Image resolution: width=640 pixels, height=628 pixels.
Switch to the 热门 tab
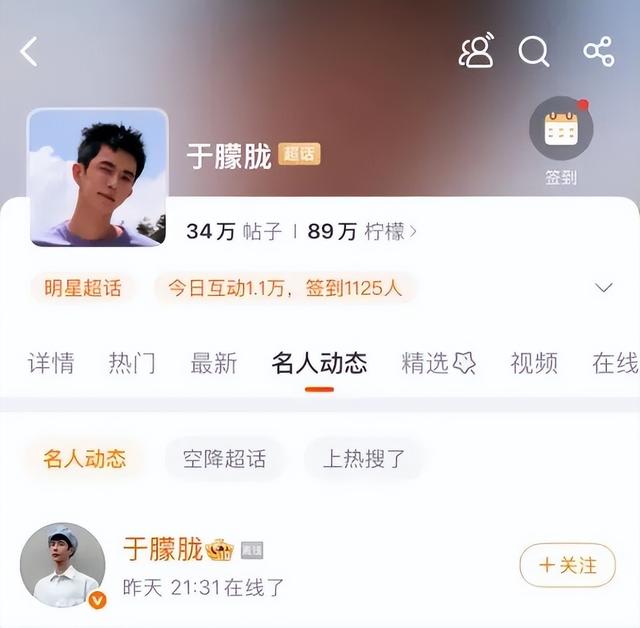[x=132, y=363]
